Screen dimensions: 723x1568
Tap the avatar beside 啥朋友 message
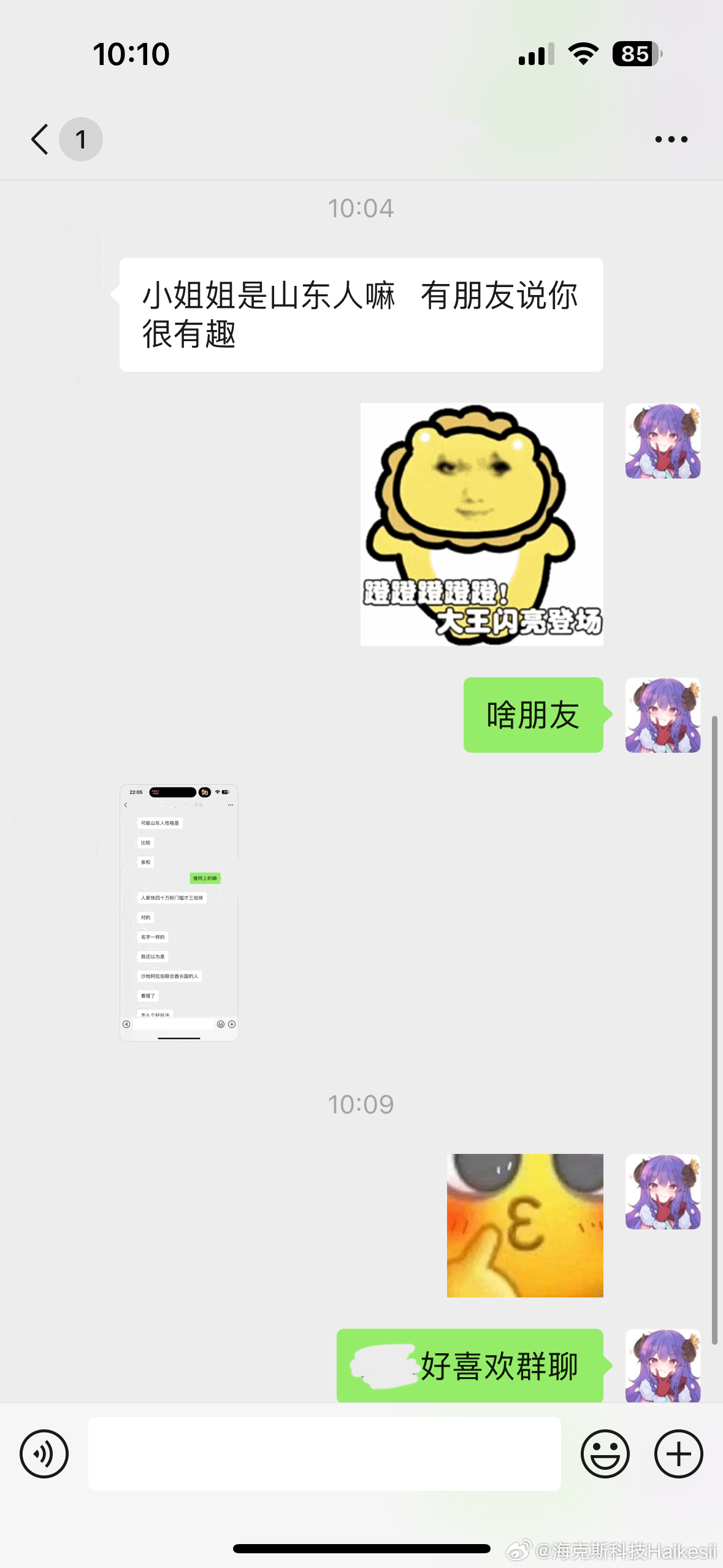pyautogui.click(x=663, y=715)
